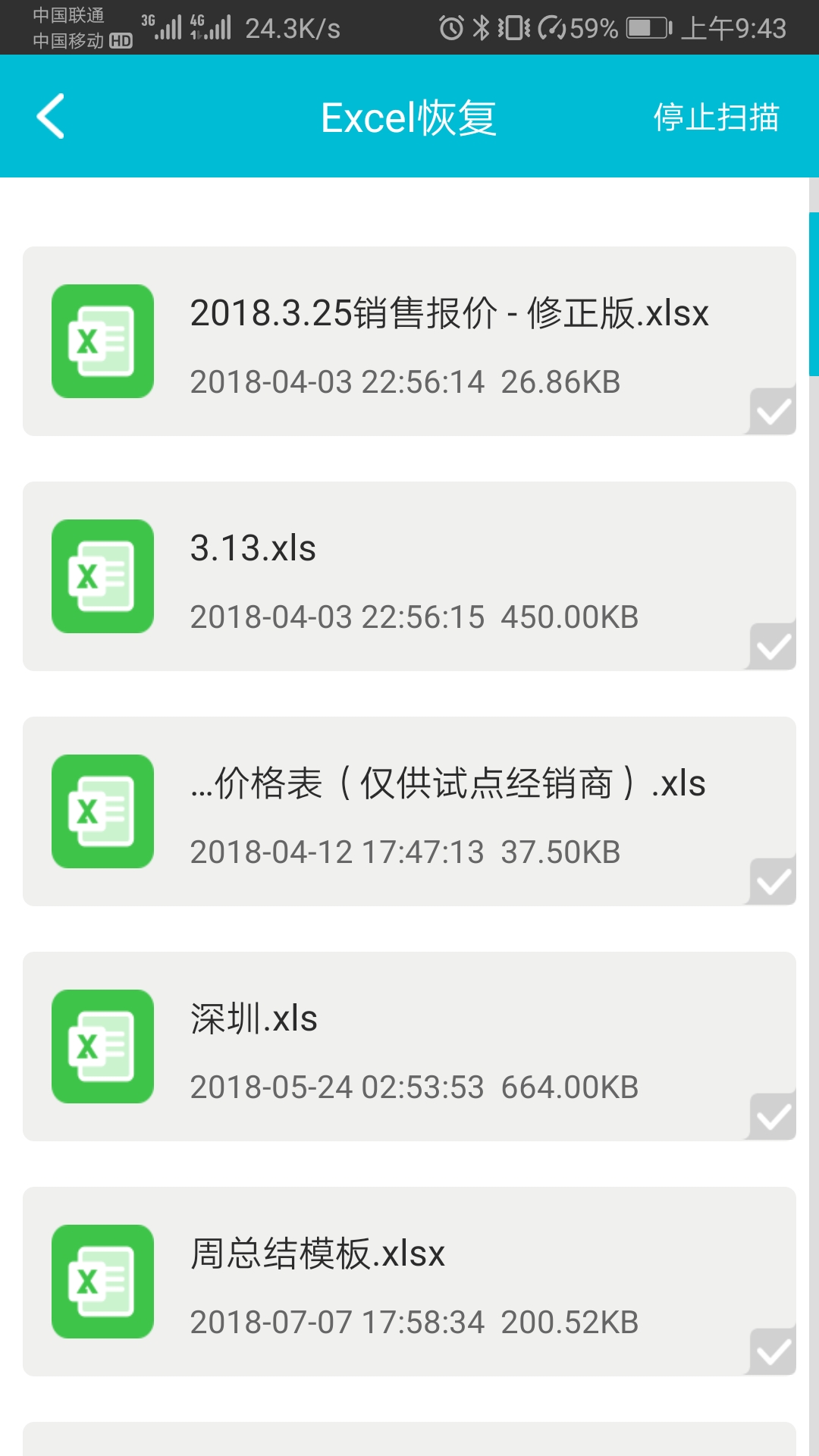Deselect the 深圳.xls checkbox
Viewport: 819px width, 1456px height.
(773, 1116)
